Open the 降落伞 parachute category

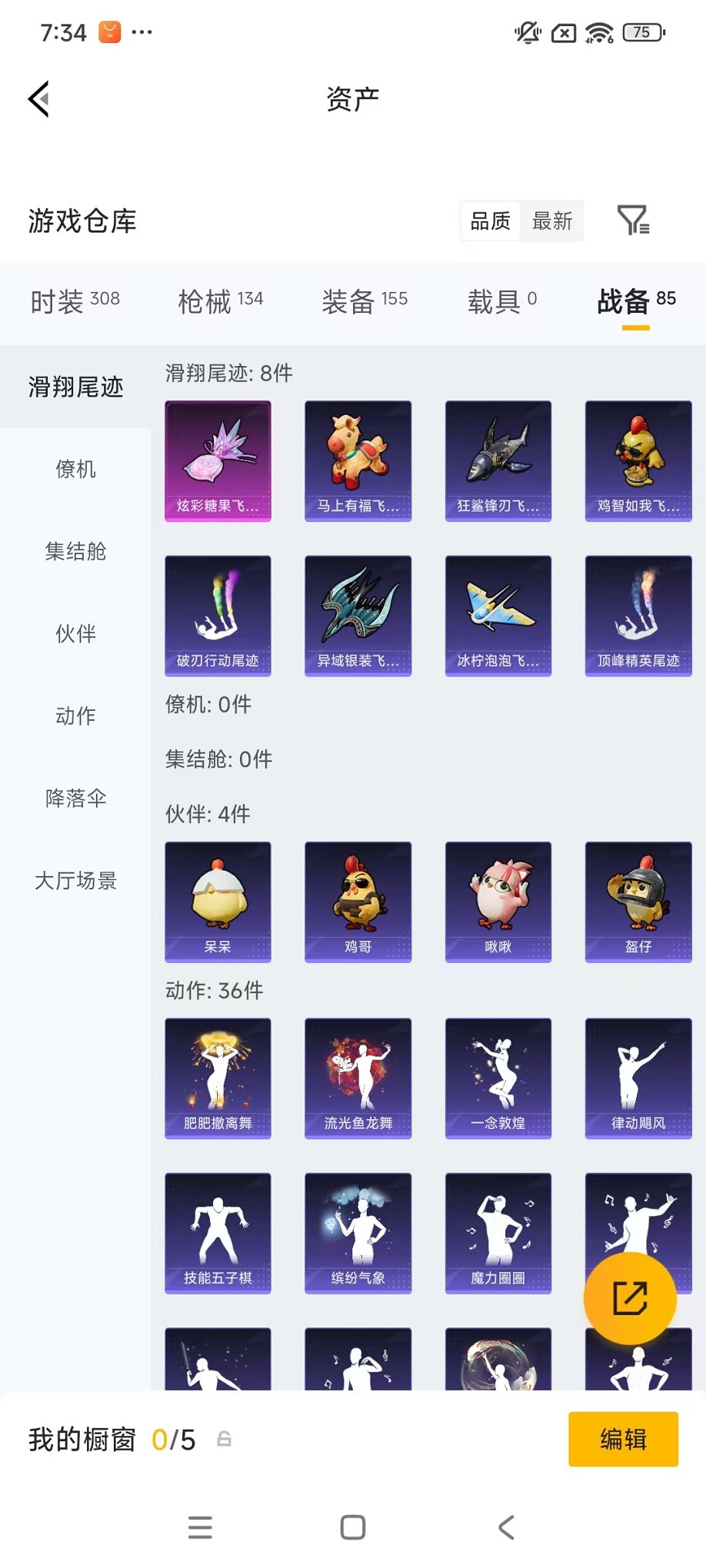[x=75, y=799]
